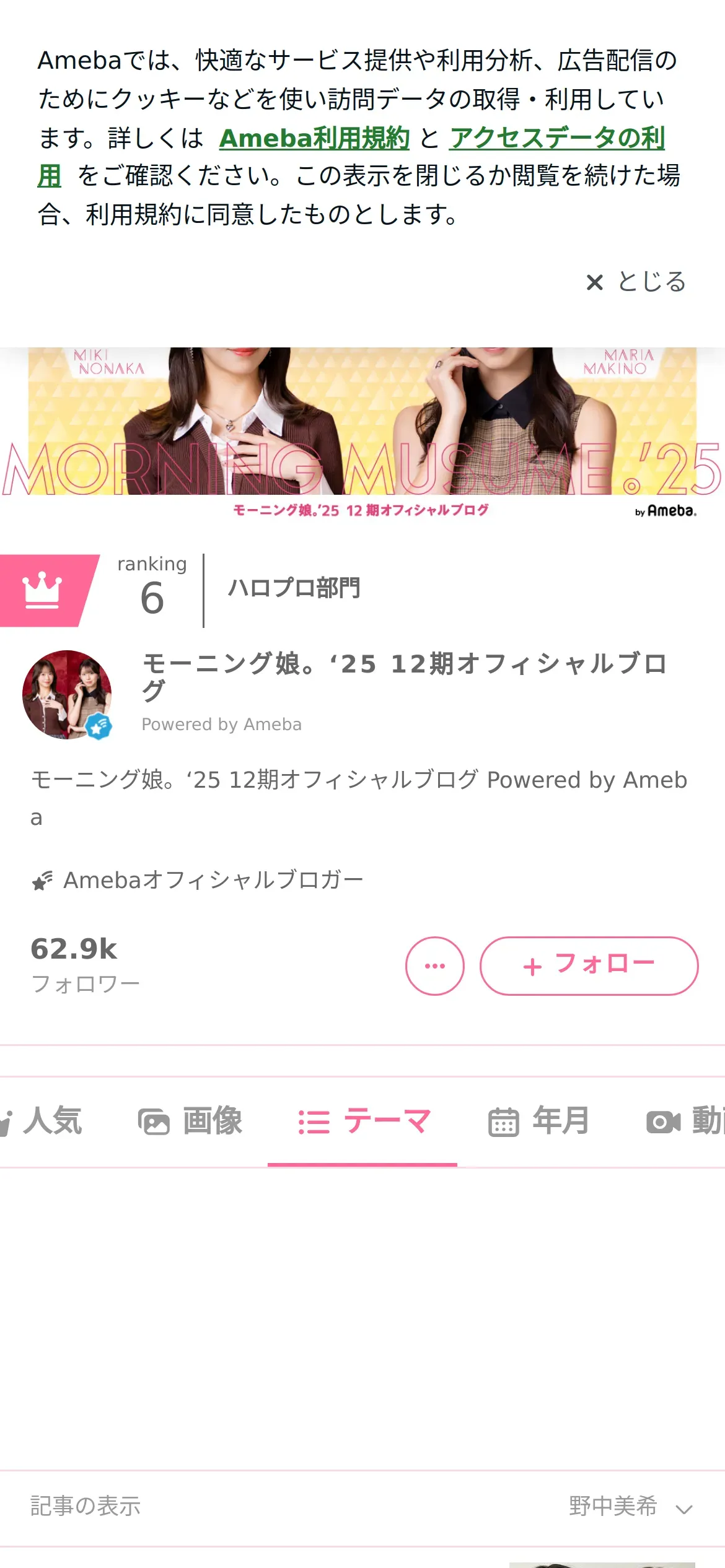Dismiss the cookie notice with とじる
This screenshot has height=1568, width=725.
(x=636, y=282)
